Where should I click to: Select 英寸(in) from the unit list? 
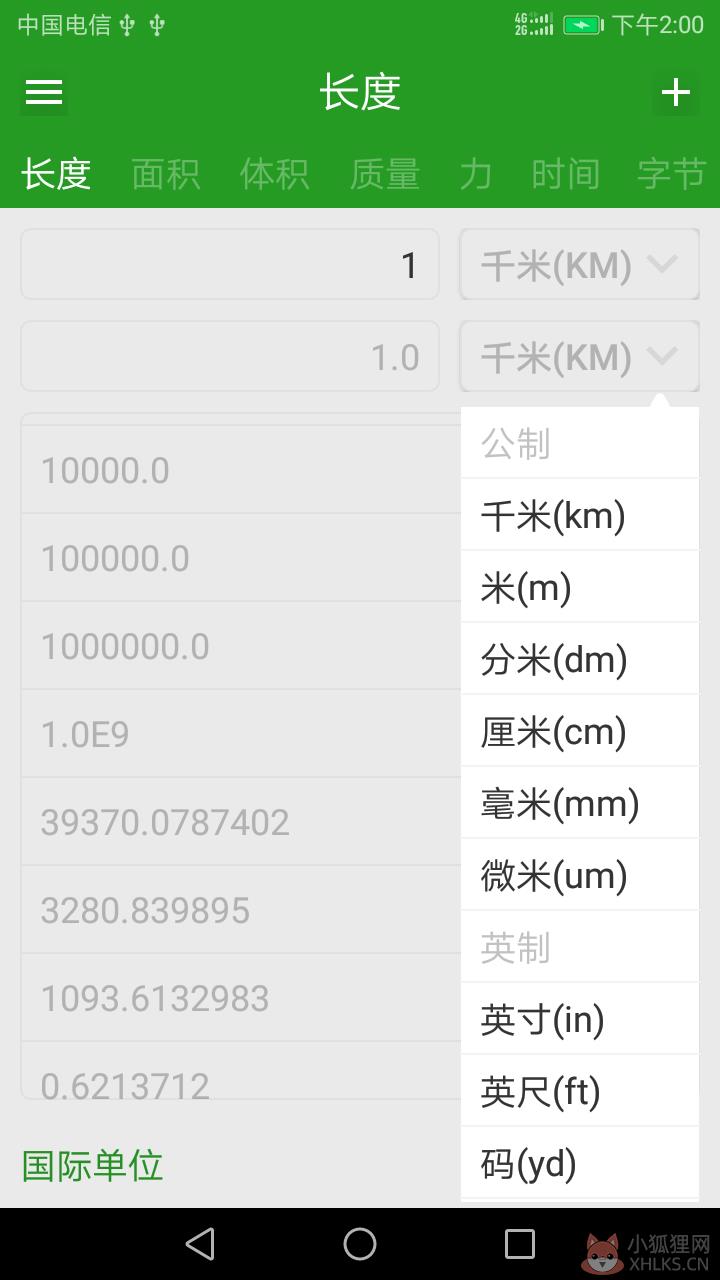click(580, 1019)
